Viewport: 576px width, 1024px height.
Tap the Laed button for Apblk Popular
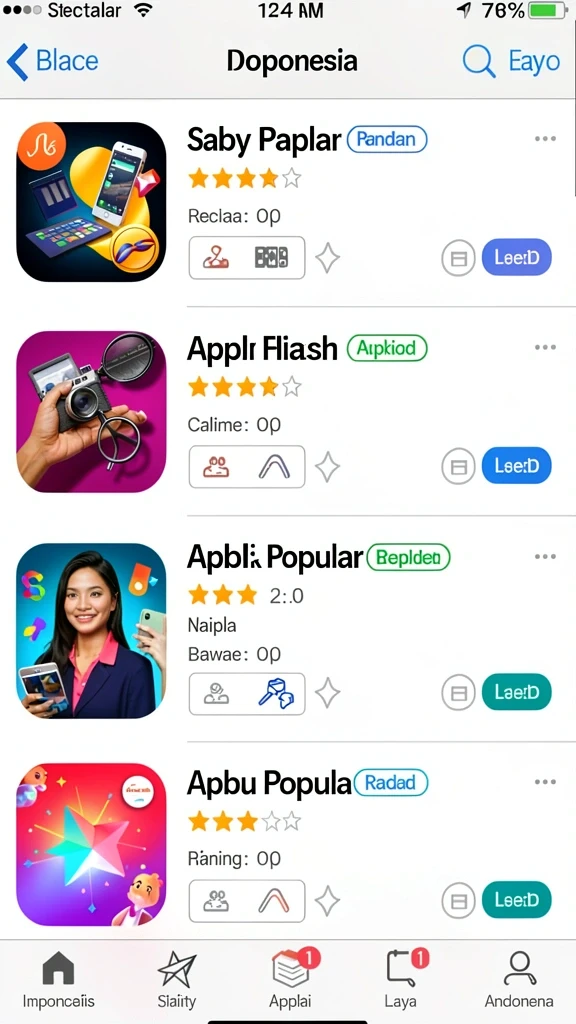(517, 692)
